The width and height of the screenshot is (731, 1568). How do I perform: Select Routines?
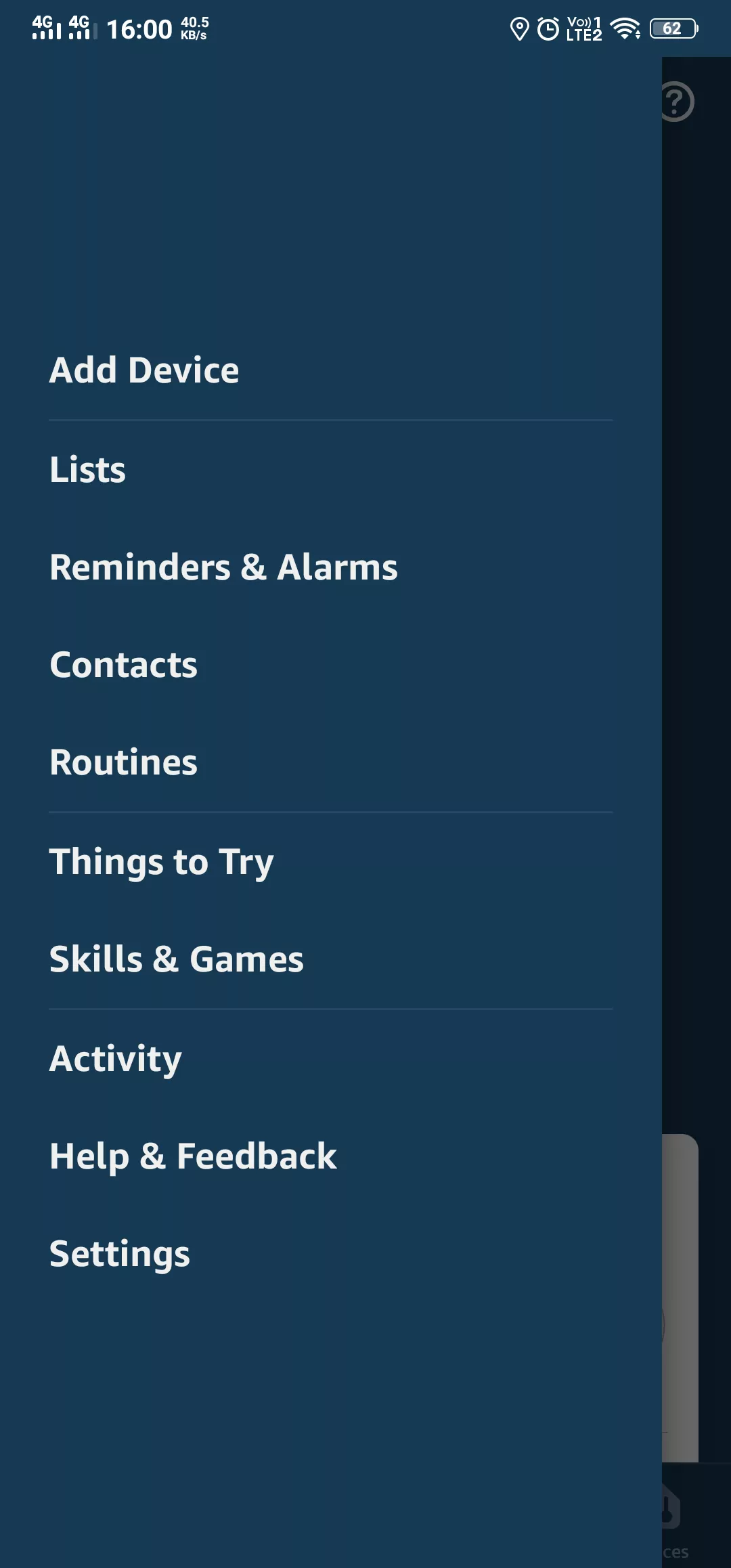124,762
